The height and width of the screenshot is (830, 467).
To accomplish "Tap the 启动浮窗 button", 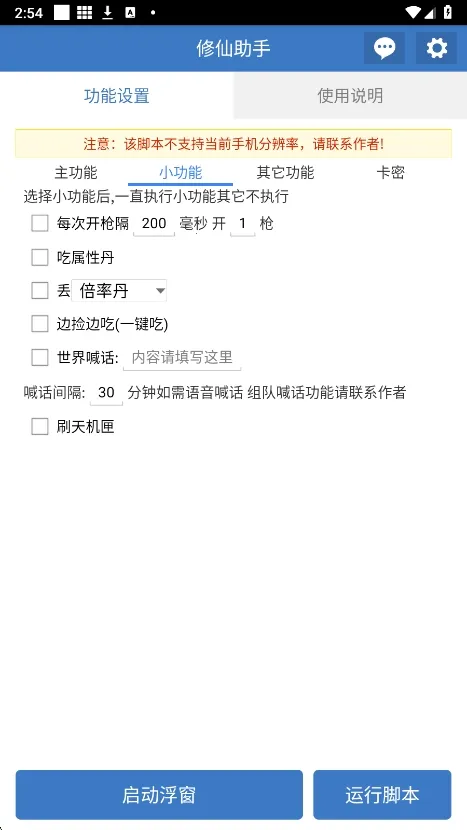I will [159, 795].
